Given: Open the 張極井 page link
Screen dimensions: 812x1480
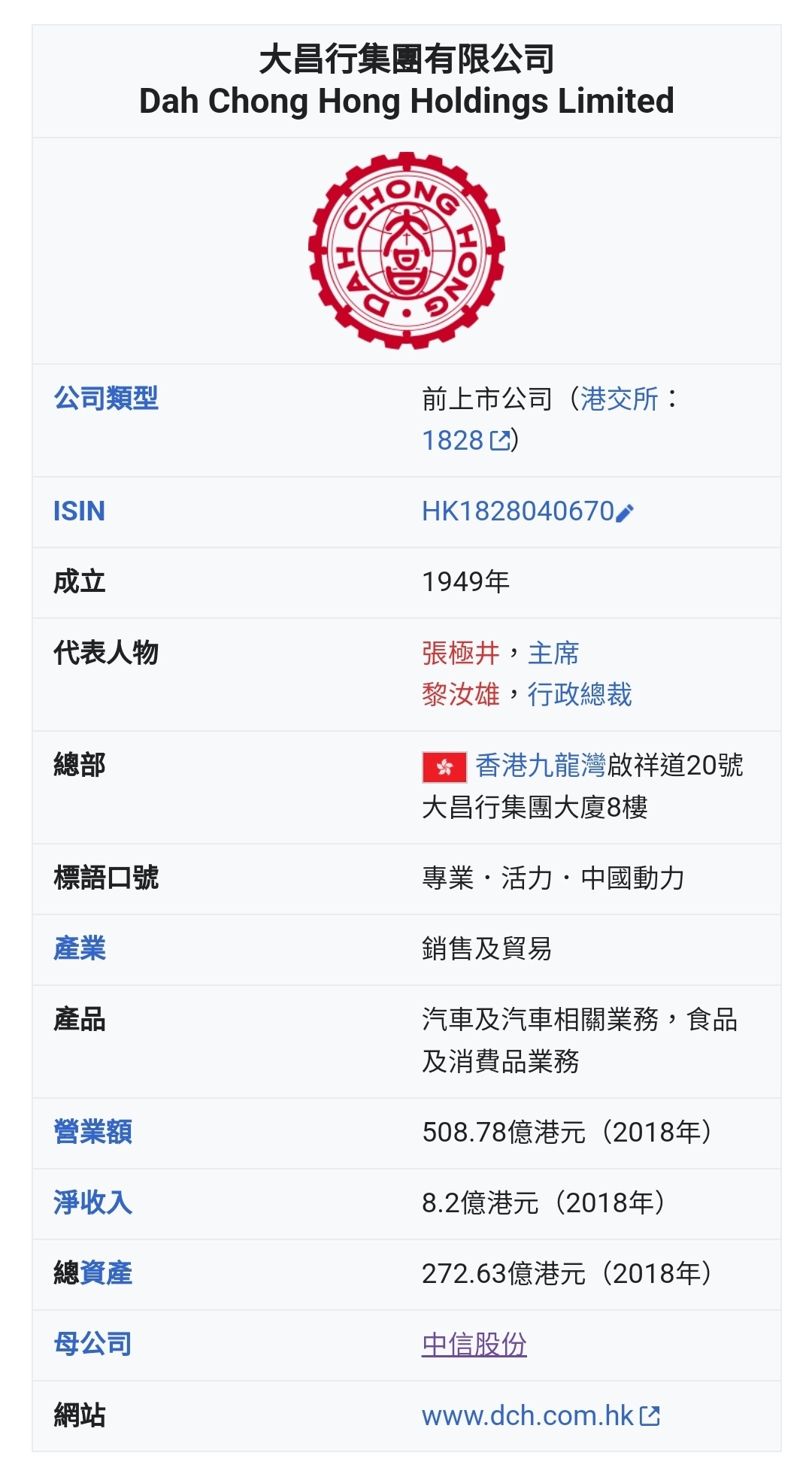Looking at the screenshot, I should coord(461,653).
